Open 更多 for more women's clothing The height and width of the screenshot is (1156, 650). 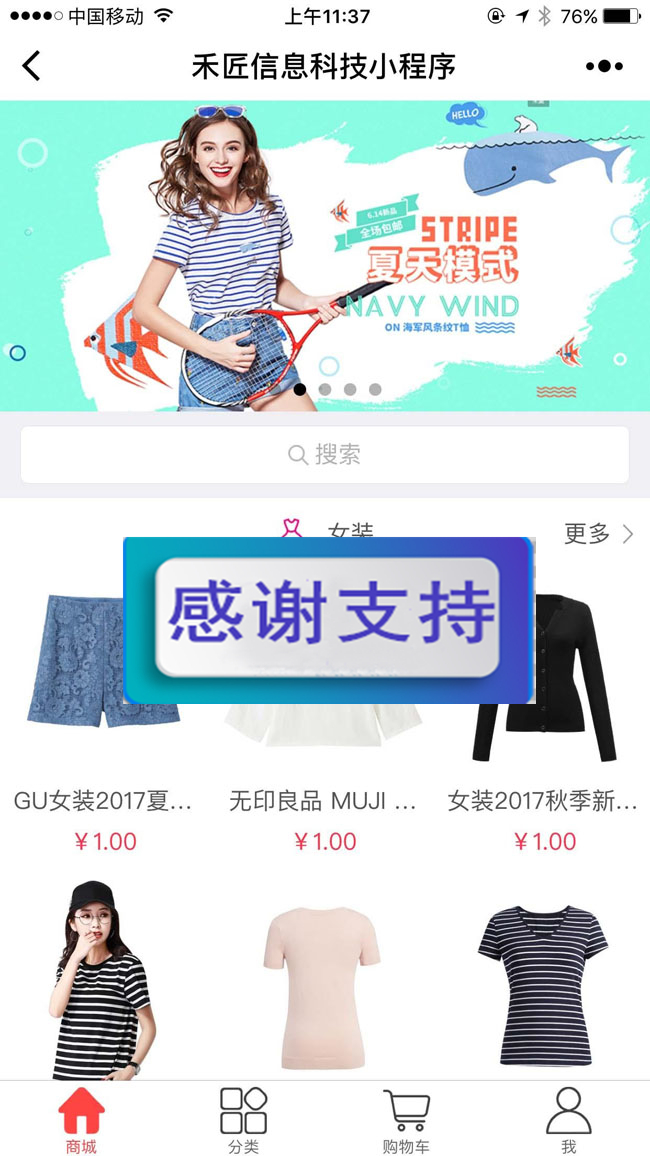click(x=598, y=534)
